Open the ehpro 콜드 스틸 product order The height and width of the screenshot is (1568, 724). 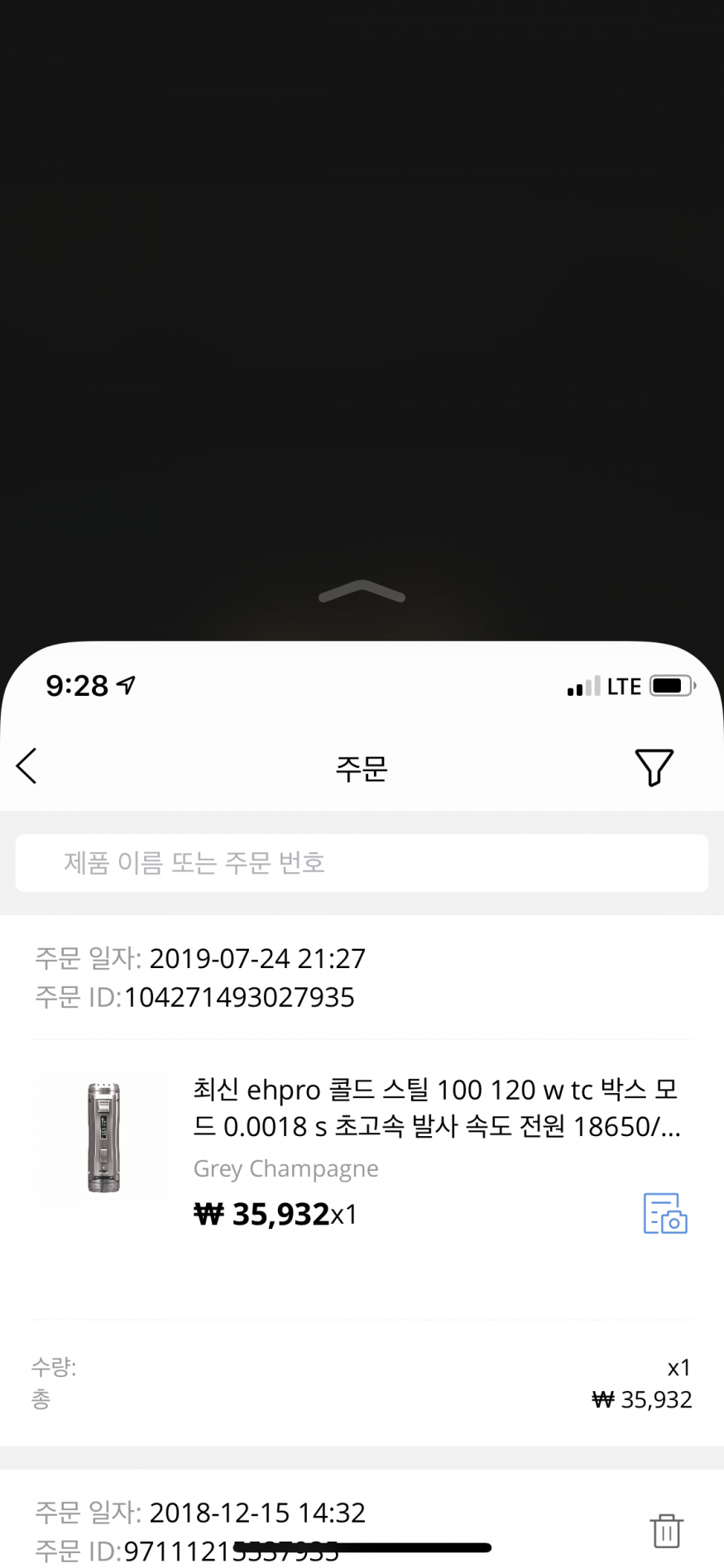click(436, 1108)
